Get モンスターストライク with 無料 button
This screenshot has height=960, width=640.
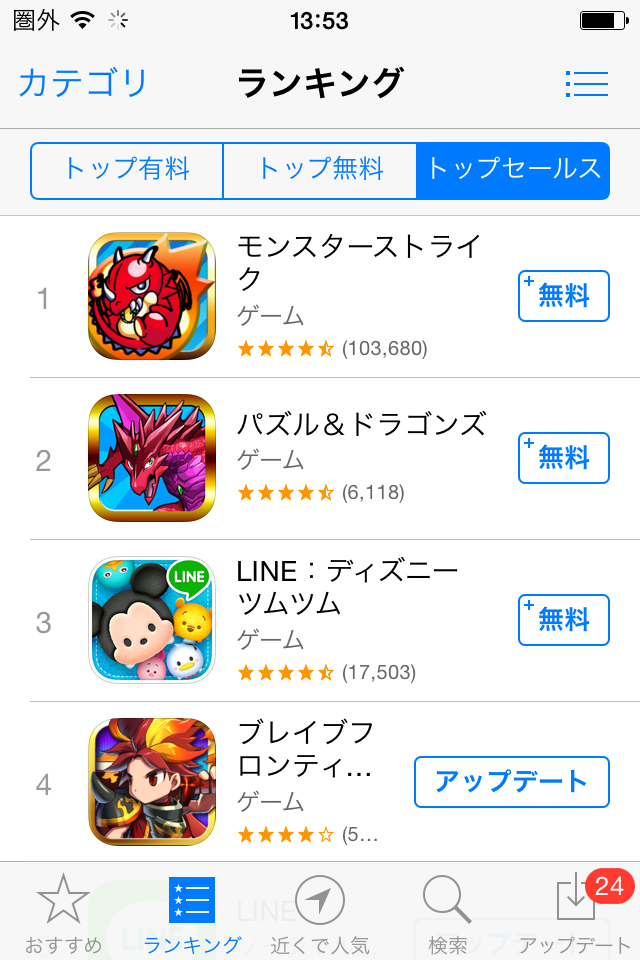tap(563, 296)
